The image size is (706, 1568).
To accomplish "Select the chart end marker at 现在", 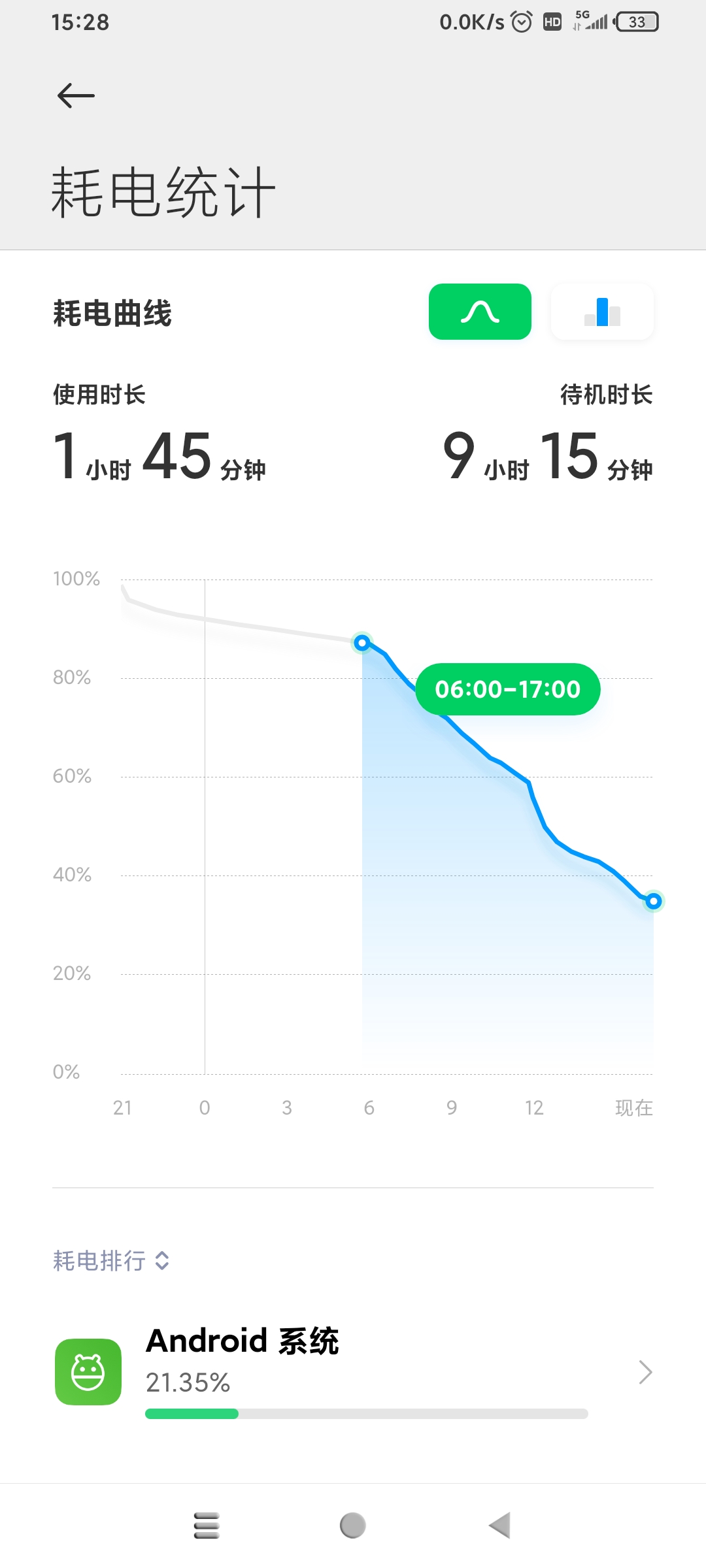I will pos(653,901).
